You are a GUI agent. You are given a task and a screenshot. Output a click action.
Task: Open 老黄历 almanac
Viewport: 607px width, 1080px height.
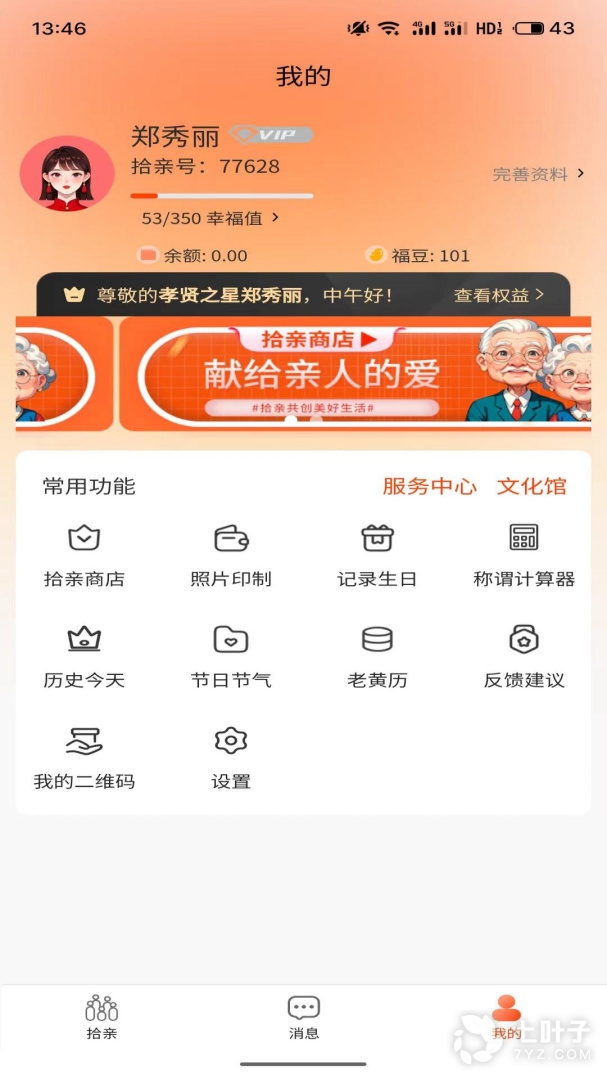377,656
